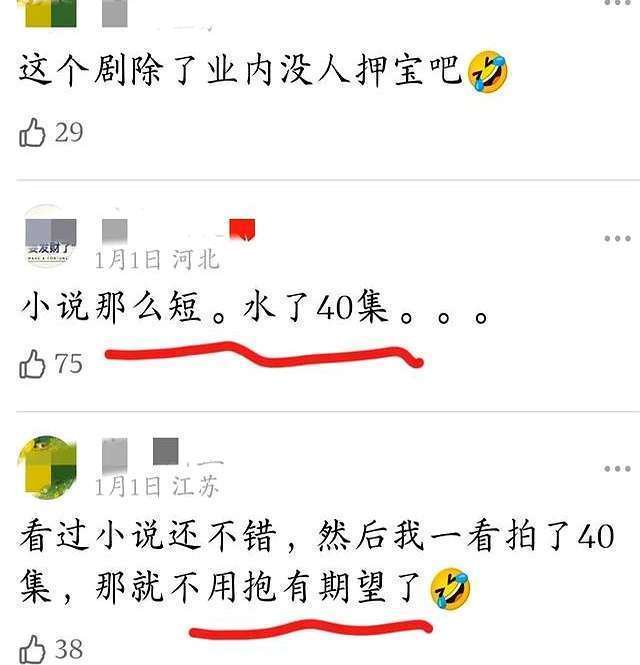The image size is (640, 665).
Task: Like the comment about 业内押宝
Action: [32, 132]
